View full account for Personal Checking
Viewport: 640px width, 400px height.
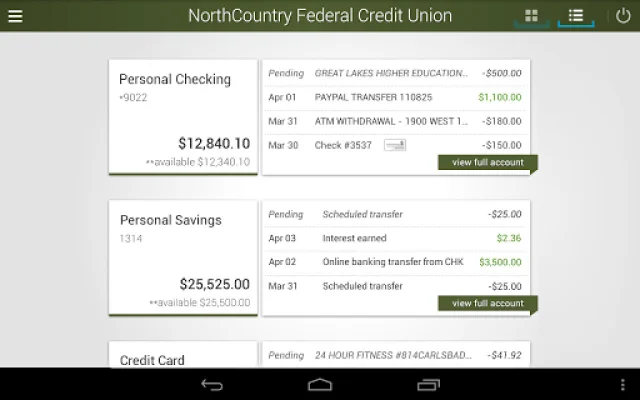coord(488,162)
